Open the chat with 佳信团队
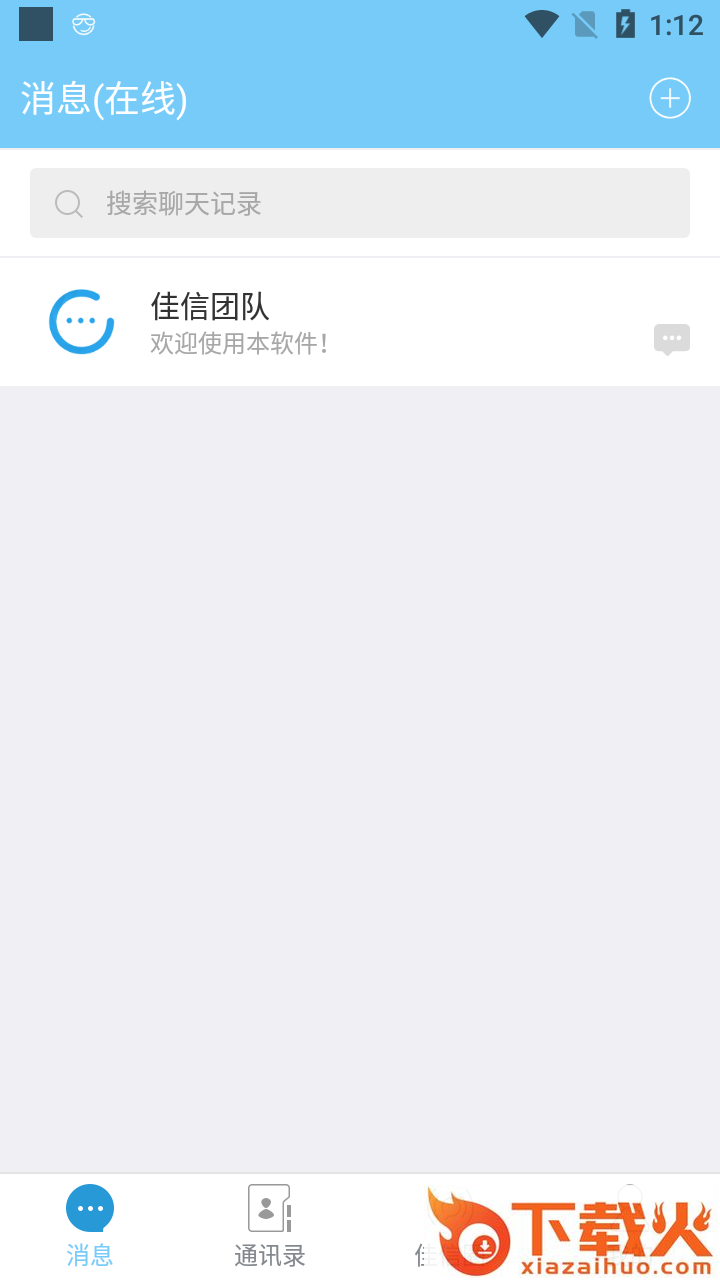The height and width of the screenshot is (1280, 720). pos(360,322)
